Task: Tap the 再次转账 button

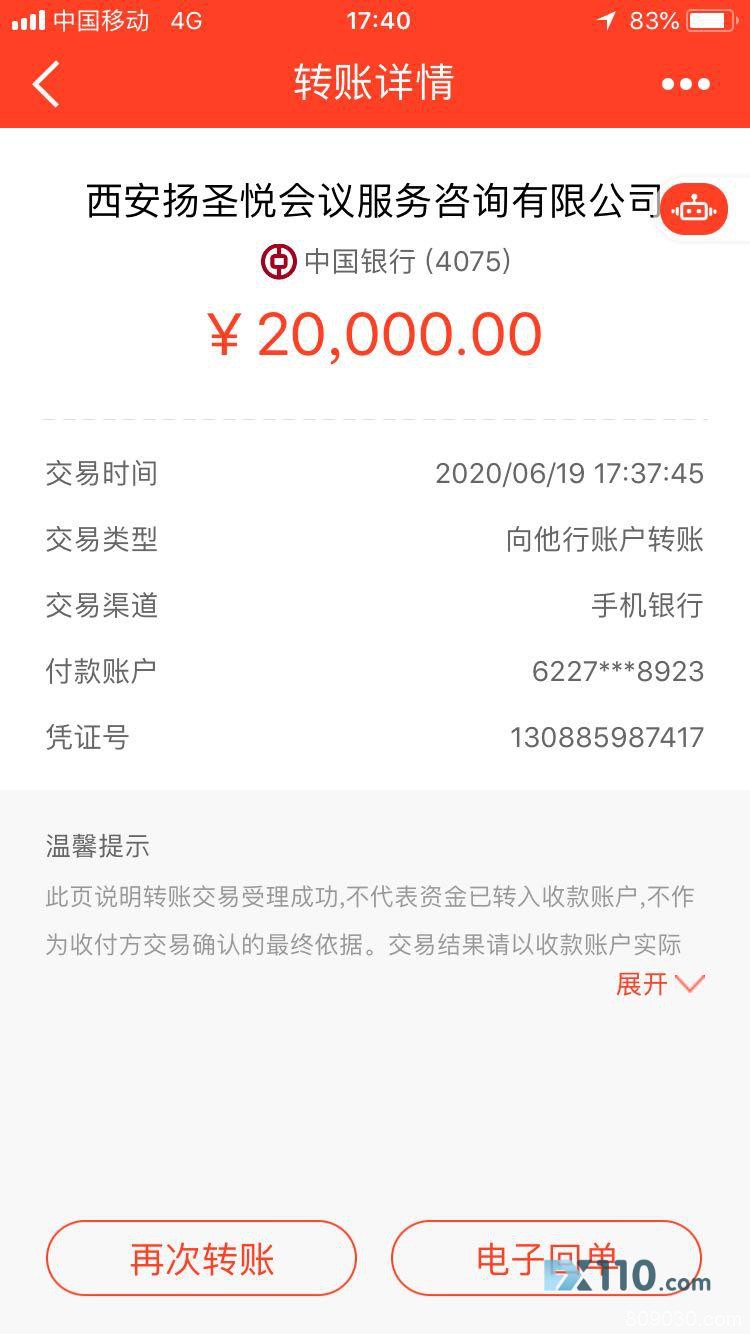Action: pos(201,1258)
